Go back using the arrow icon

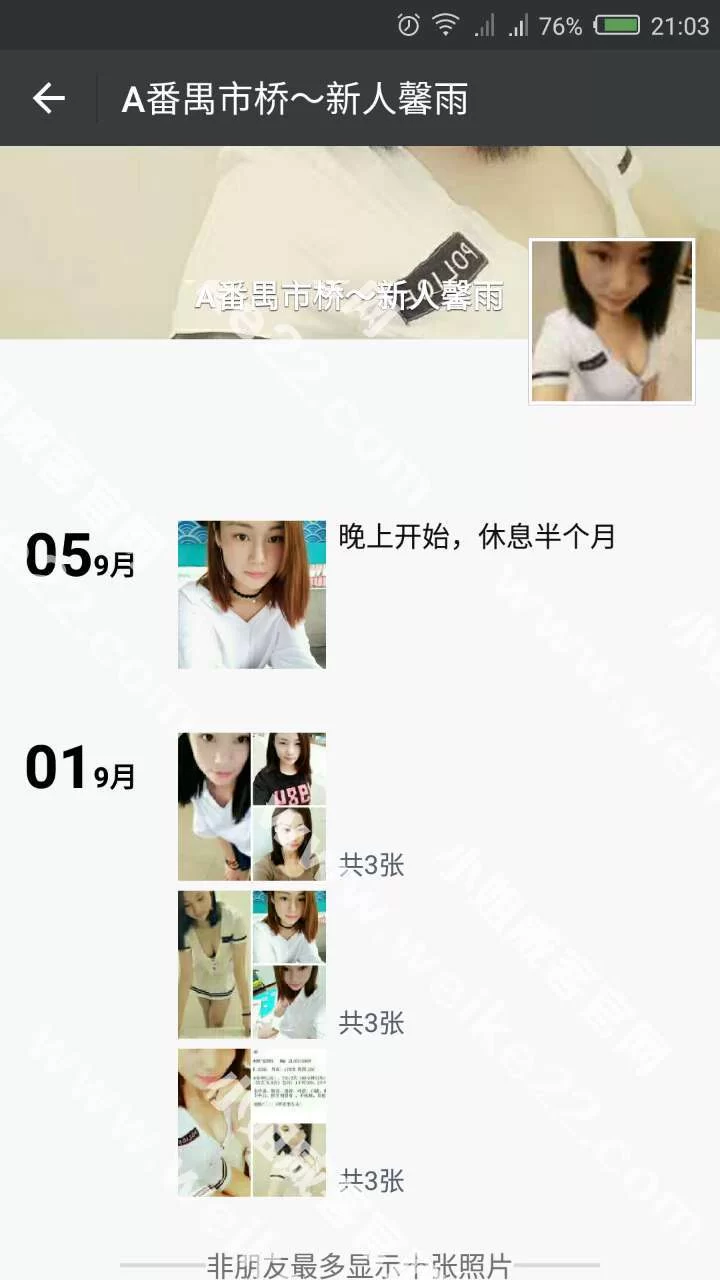(x=48, y=98)
